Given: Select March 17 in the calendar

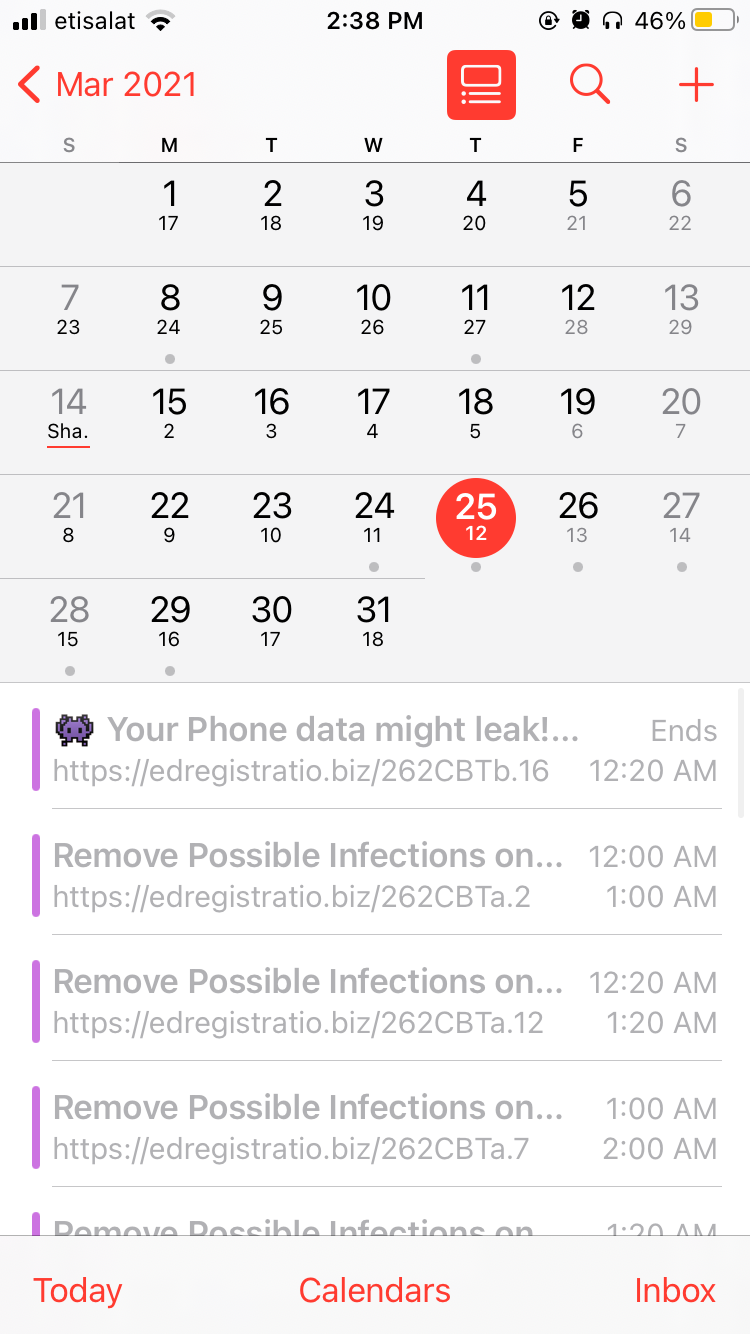Looking at the screenshot, I should tap(374, 422).
